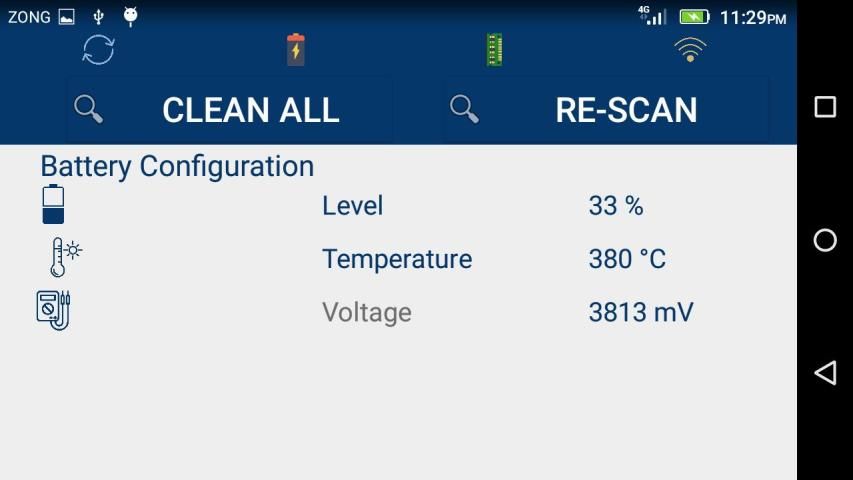Open the battery tab icon
853x480 pixels.
pyautogui.click(x=295, y=49)
